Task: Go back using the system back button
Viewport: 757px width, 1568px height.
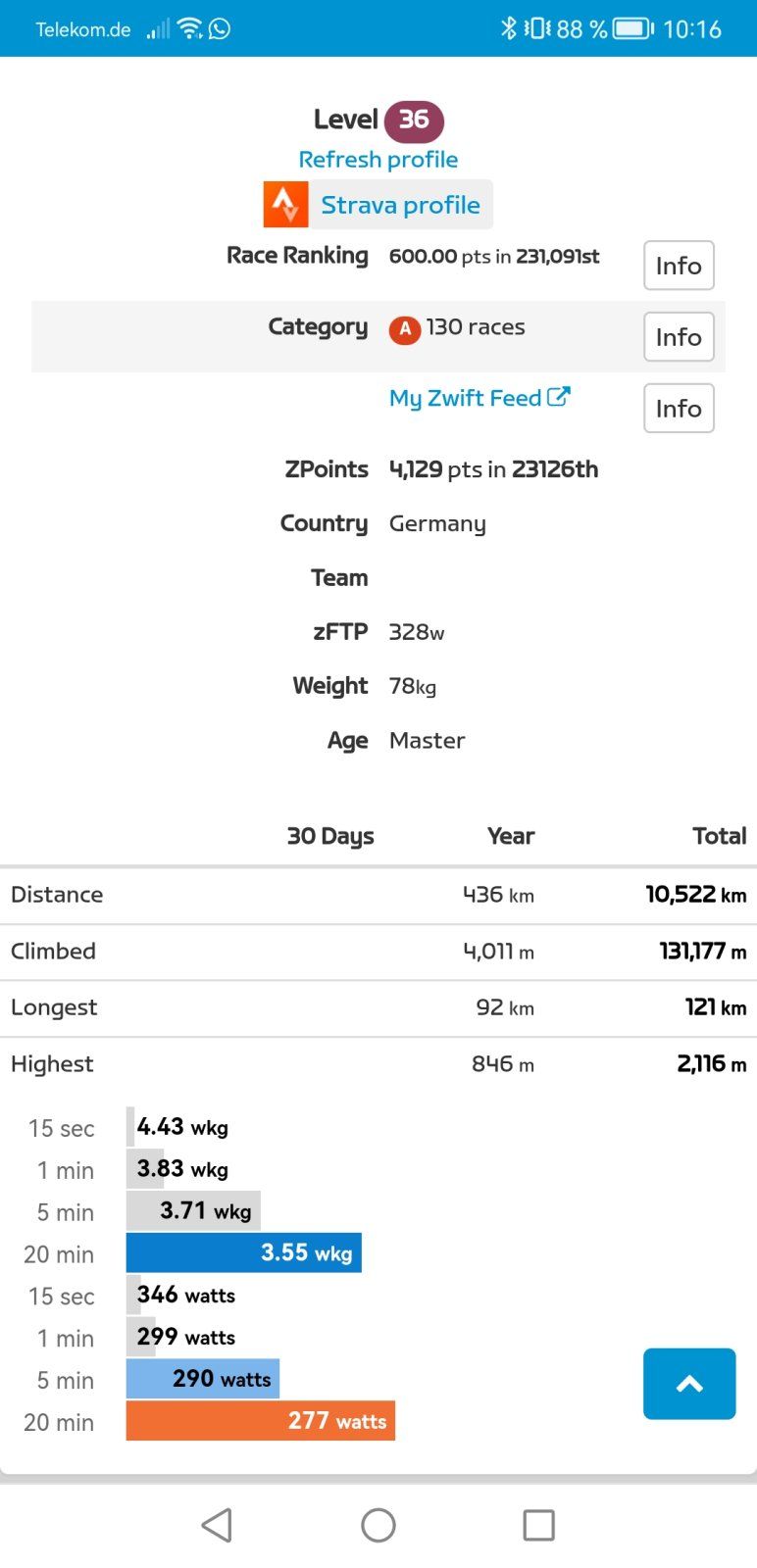Action: [217, 1525]
